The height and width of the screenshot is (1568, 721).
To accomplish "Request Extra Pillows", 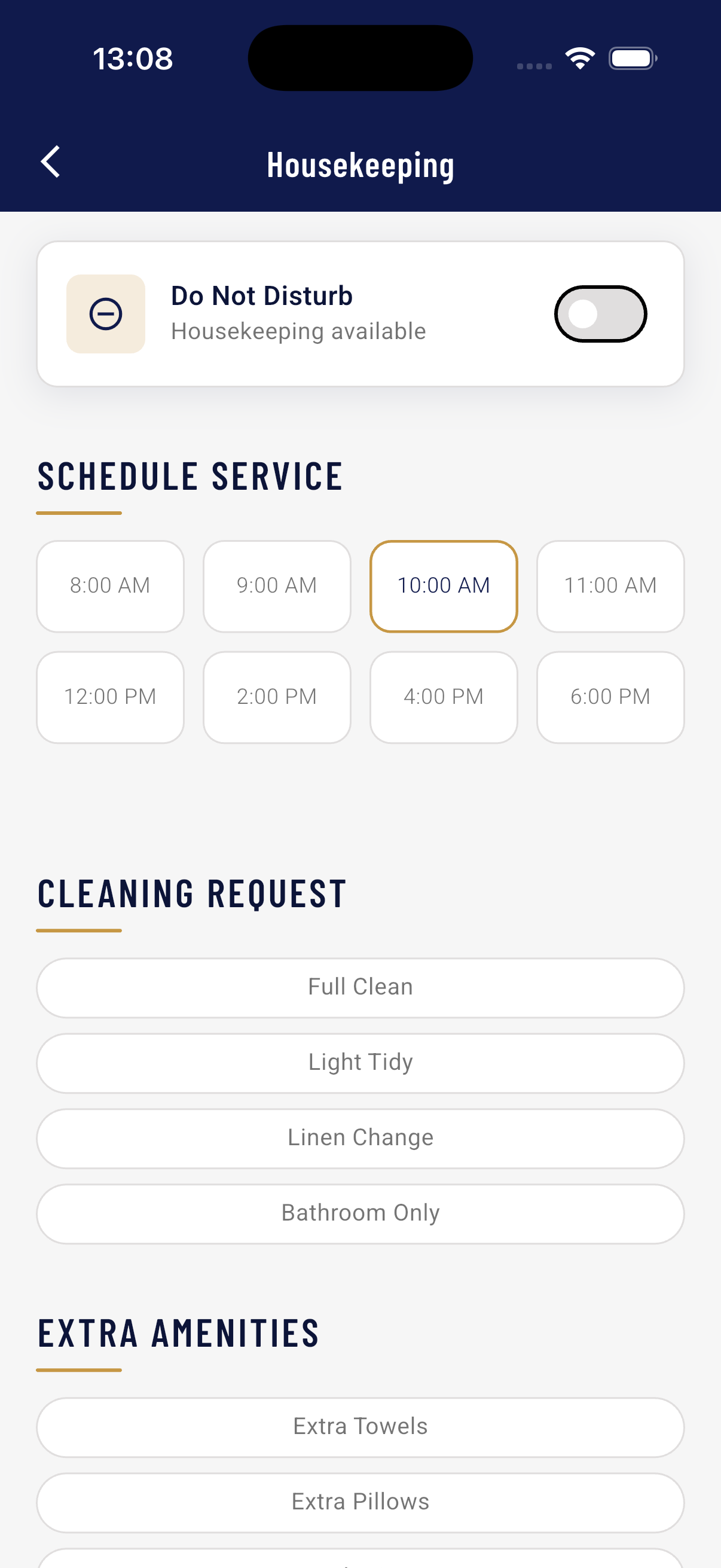I will [360, 1502].
